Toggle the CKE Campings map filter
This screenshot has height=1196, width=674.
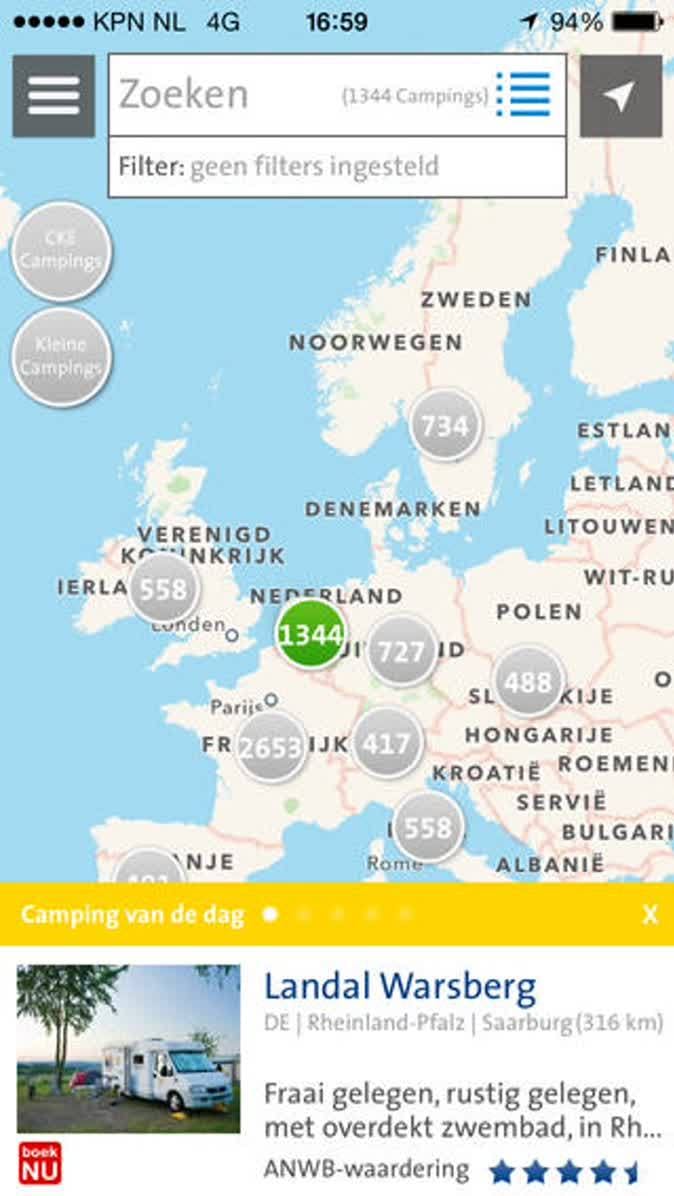tap(62, 251)
